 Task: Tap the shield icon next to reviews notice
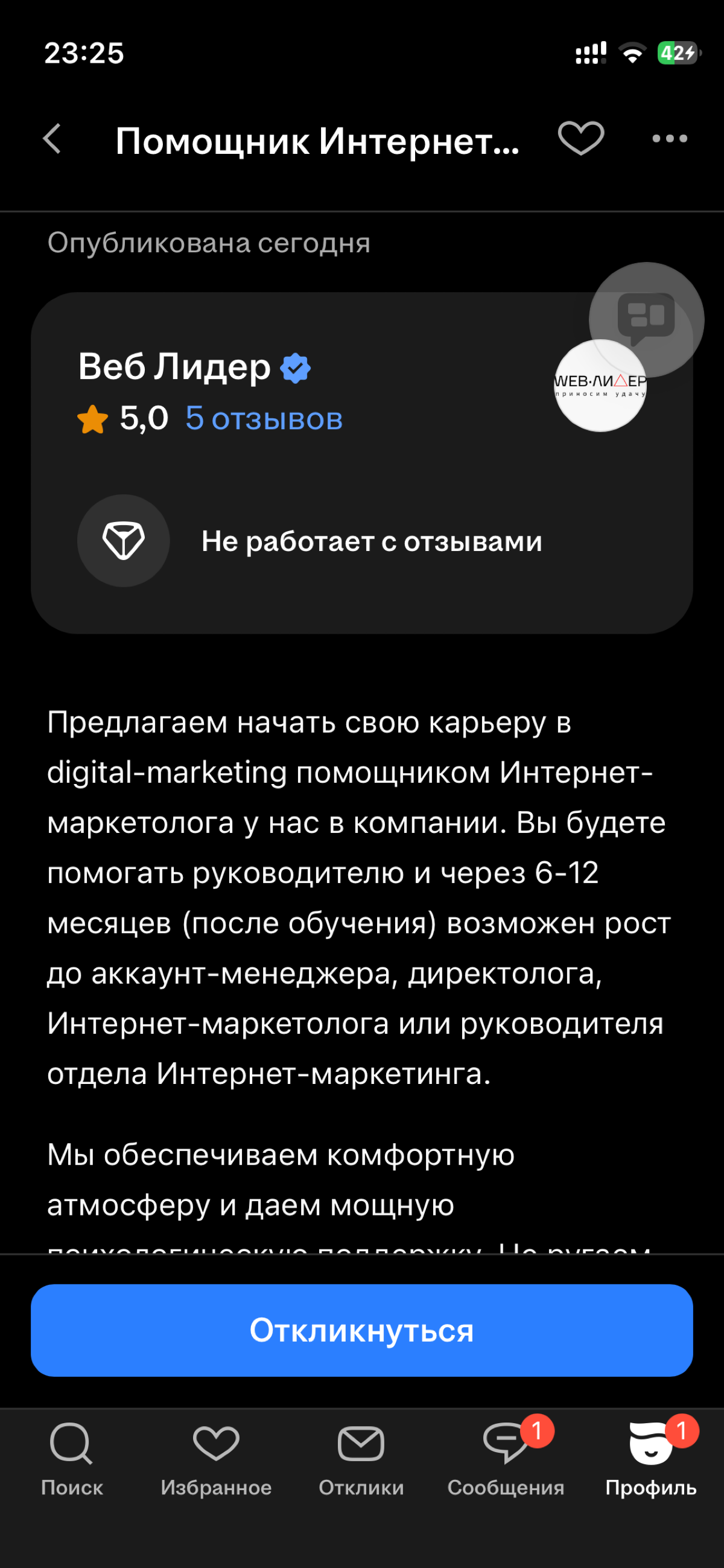pyautogui.click(x=123, y=541)
